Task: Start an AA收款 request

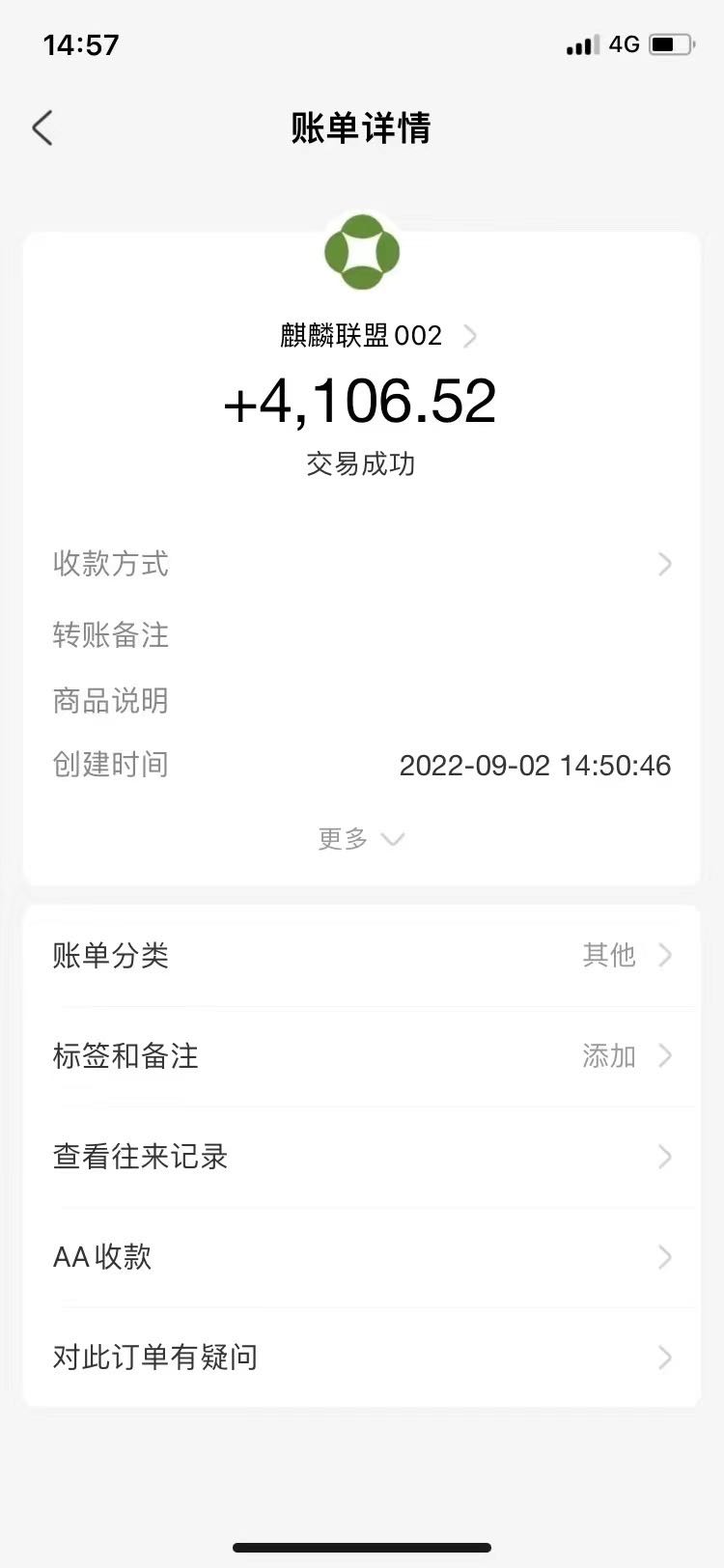Action: coord(361,1257)
